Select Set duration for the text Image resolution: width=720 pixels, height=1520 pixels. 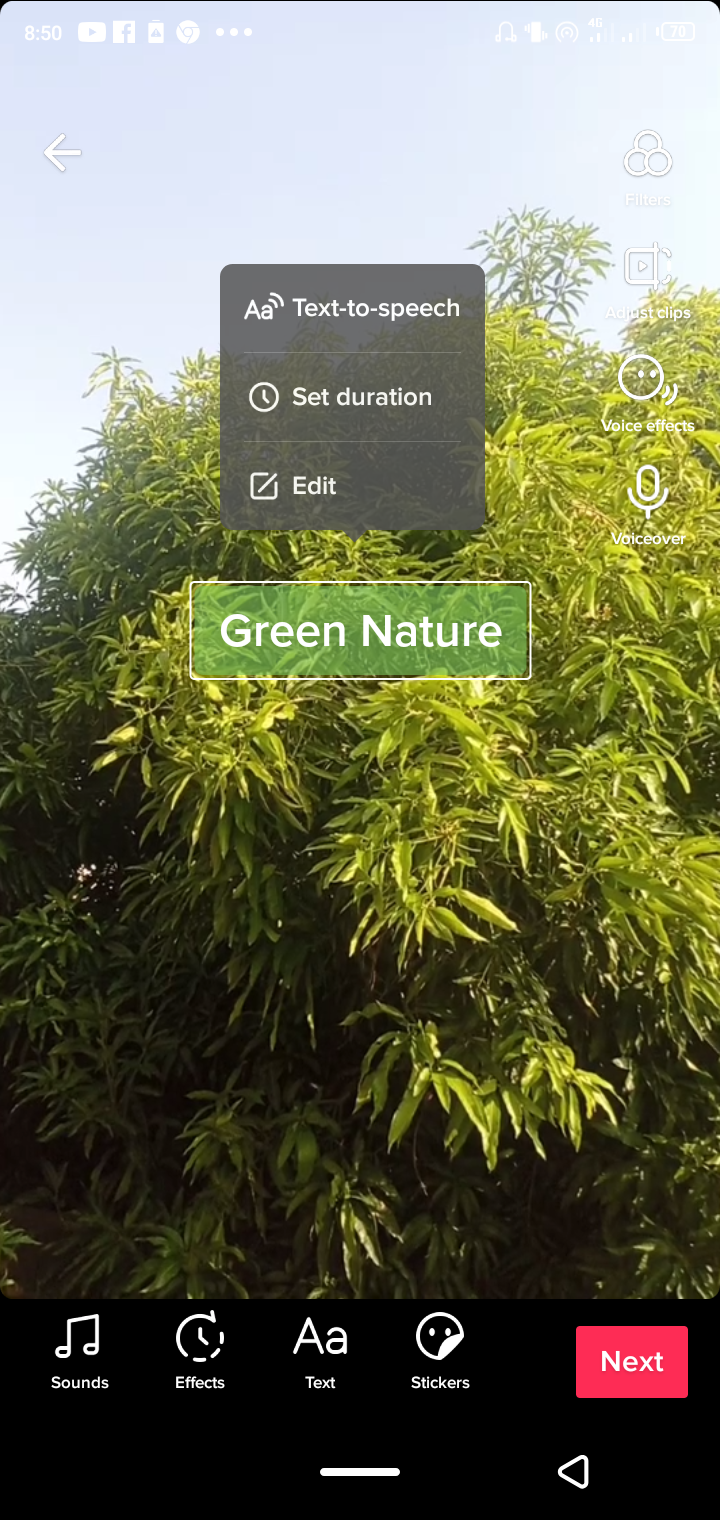tap(352, 397)
